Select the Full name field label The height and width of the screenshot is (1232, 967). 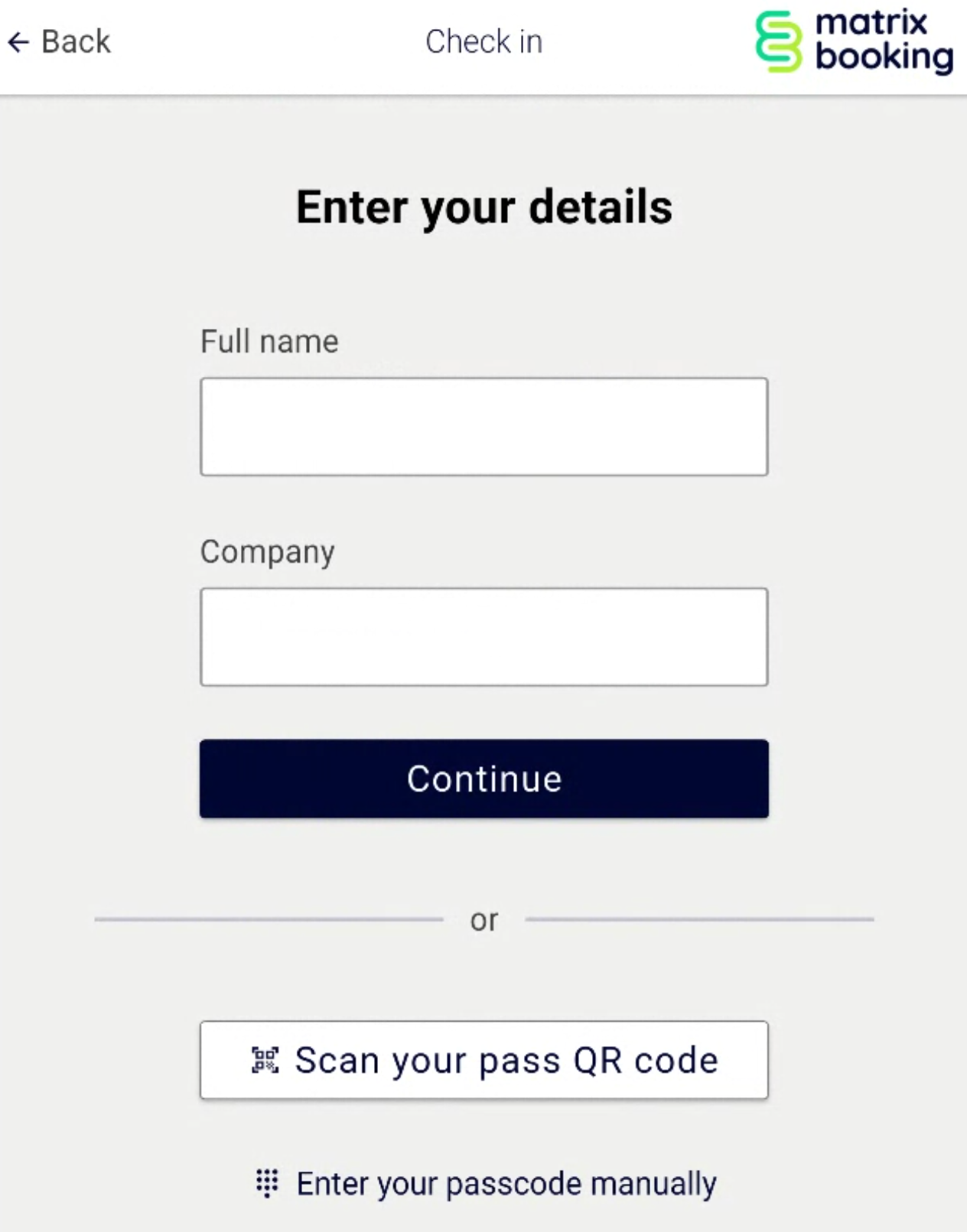click(x=269, y=342)
